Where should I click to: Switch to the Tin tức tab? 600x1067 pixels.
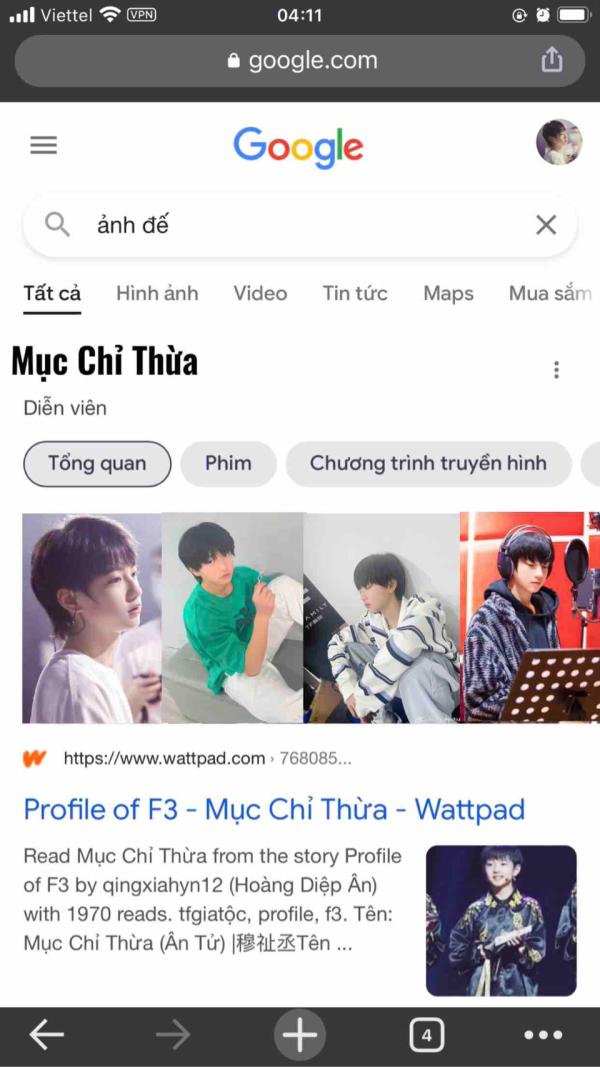pos(355,293)
